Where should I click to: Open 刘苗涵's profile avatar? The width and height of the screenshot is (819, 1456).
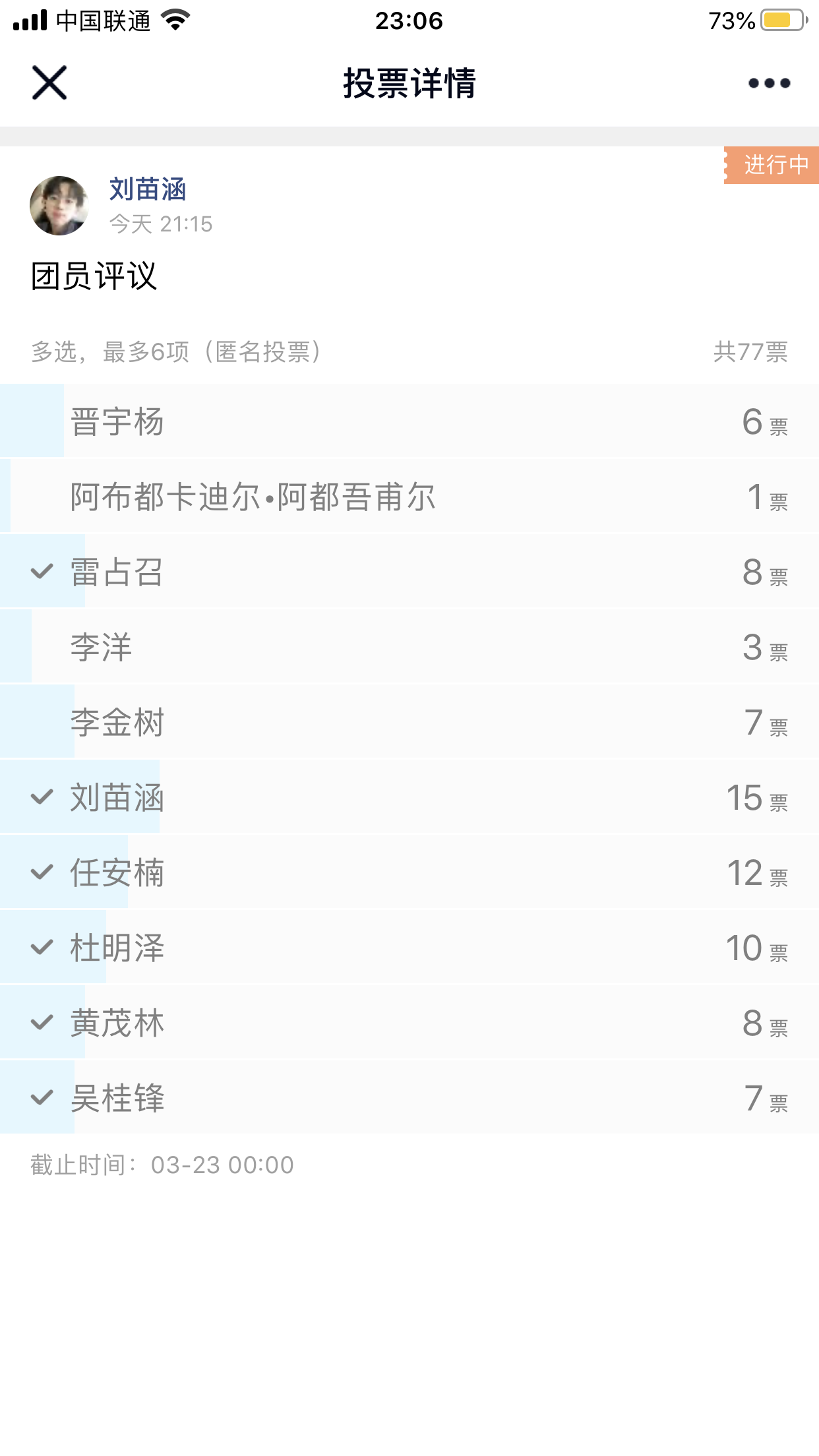pyautogui.click(x=59, y=206)
